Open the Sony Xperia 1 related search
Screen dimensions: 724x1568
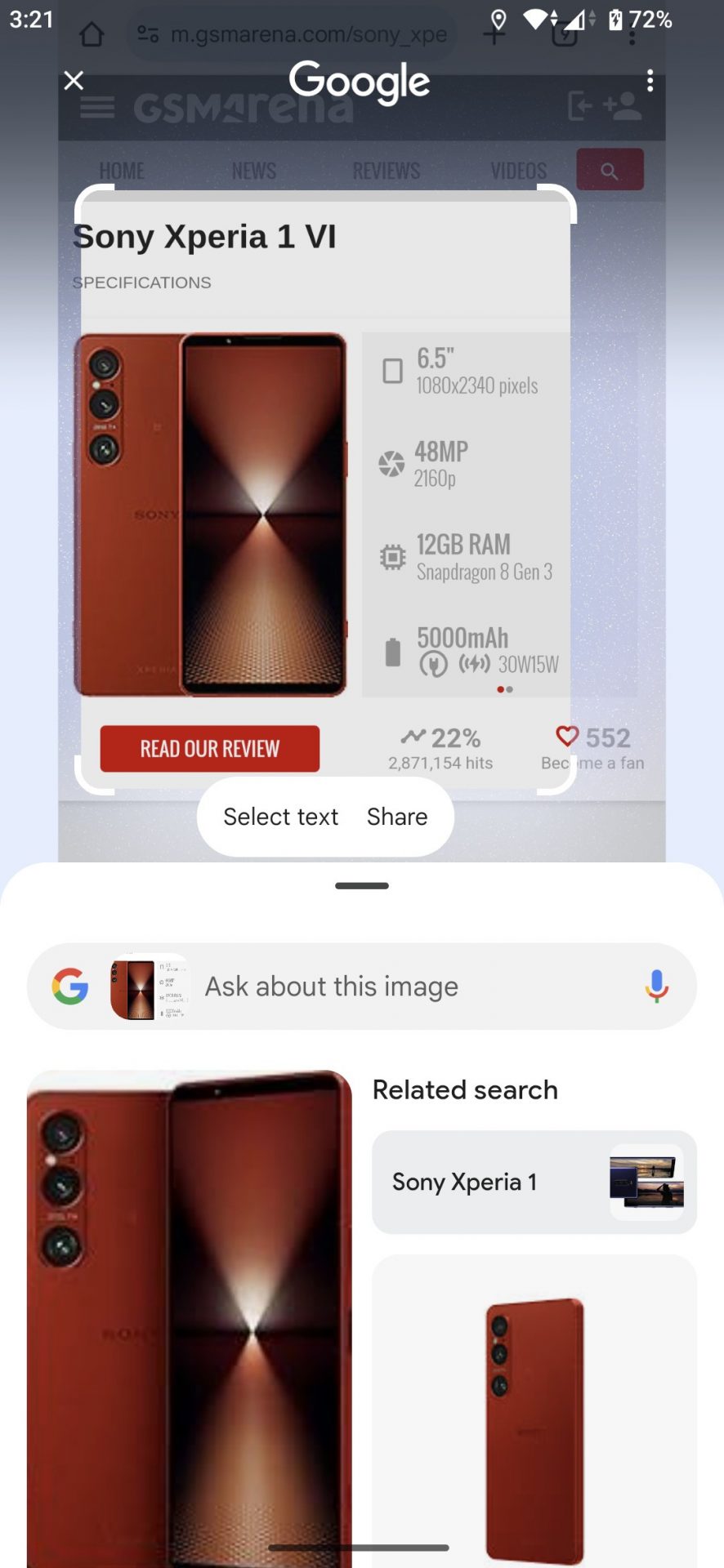point(534,1182)
